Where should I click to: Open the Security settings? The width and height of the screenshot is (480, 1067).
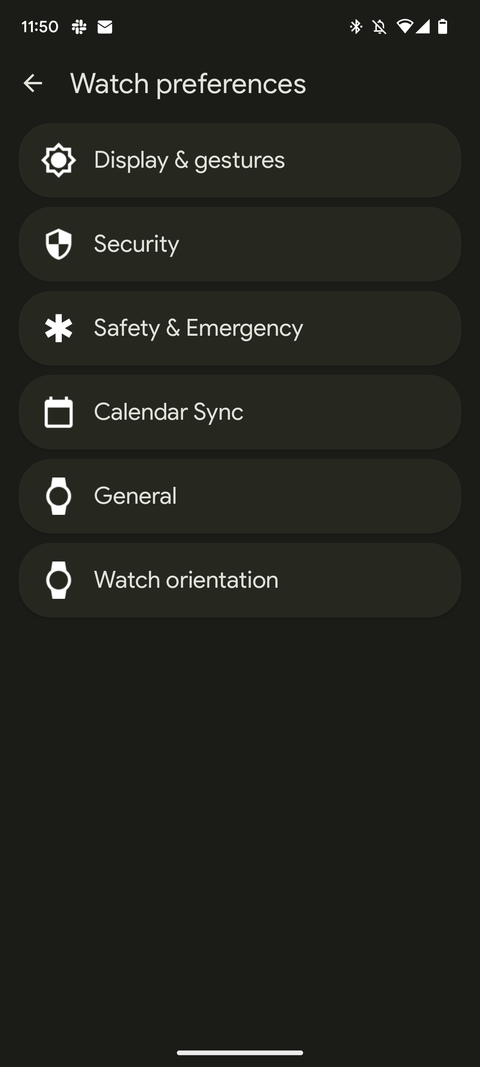[x=240, y=244]
